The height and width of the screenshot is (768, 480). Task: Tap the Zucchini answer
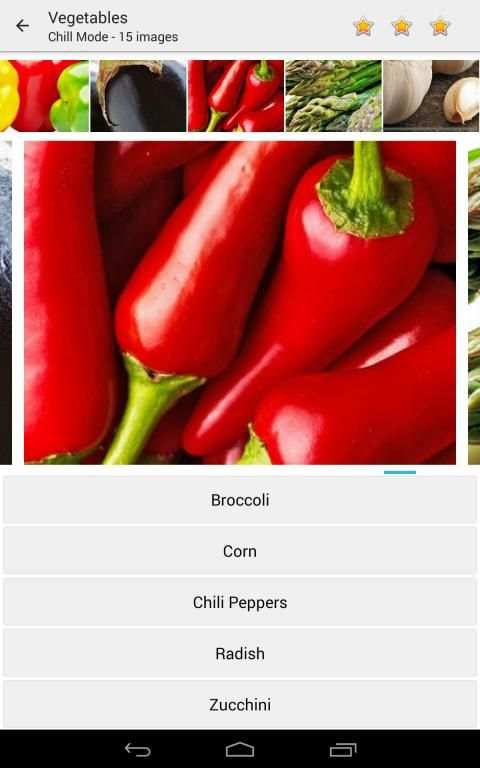coord(240,704)
